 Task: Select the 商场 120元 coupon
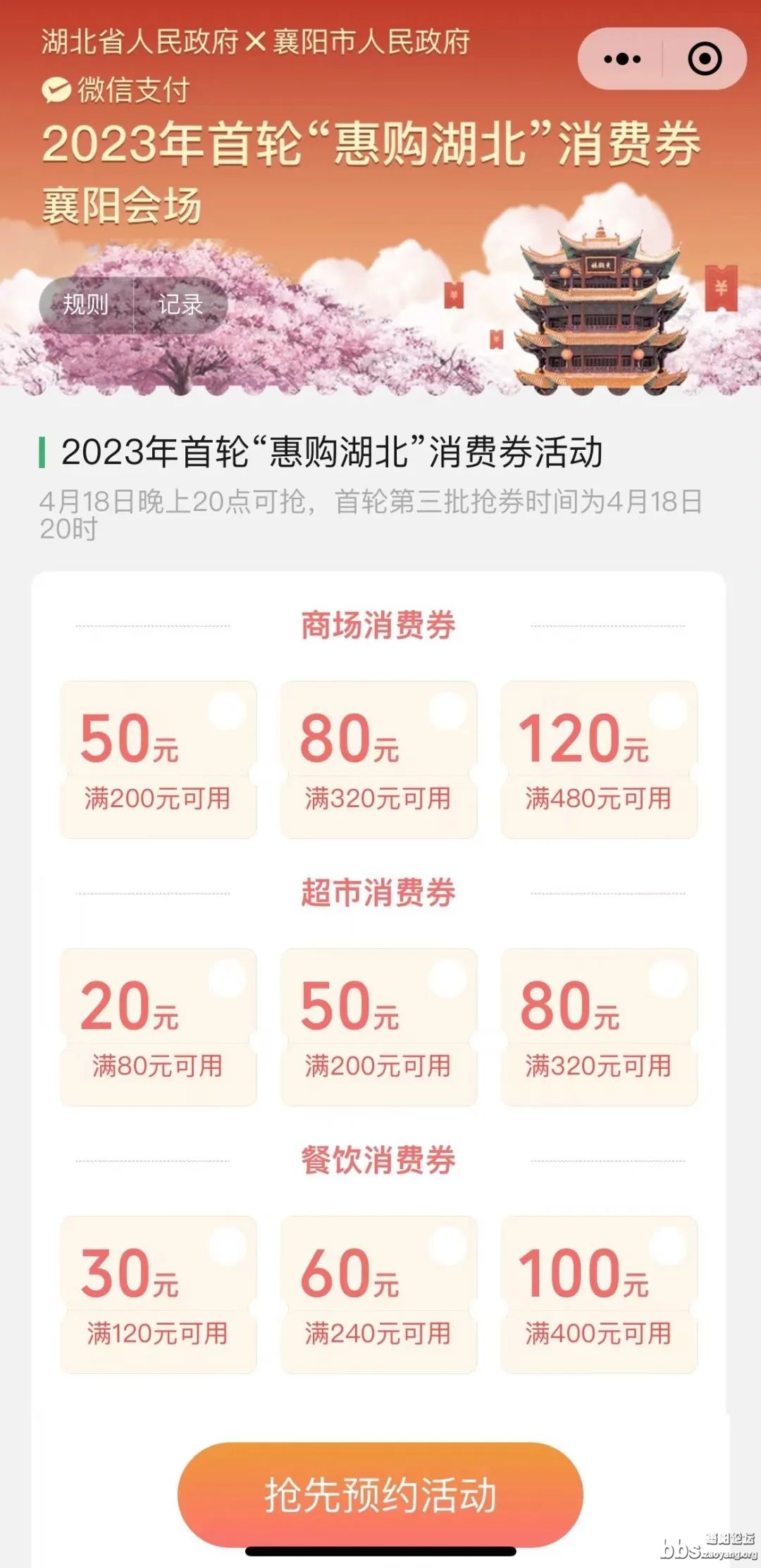599,760
